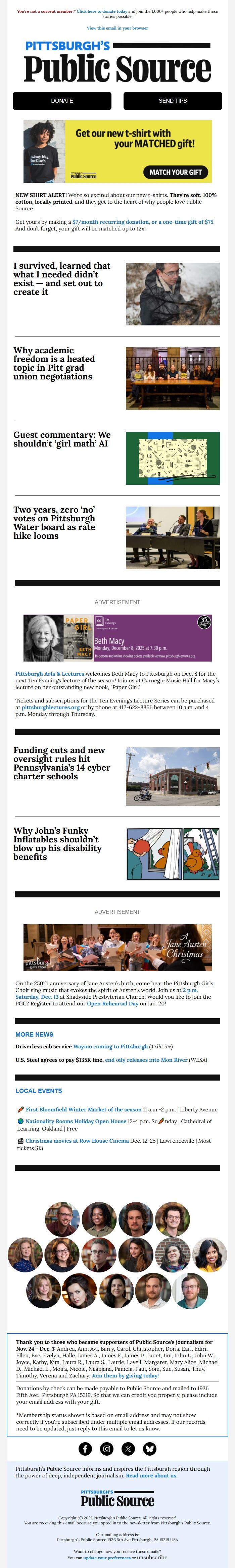
Task: Open 'Waymo coming to Pittsburgh' link
Action: point(110,1046)
